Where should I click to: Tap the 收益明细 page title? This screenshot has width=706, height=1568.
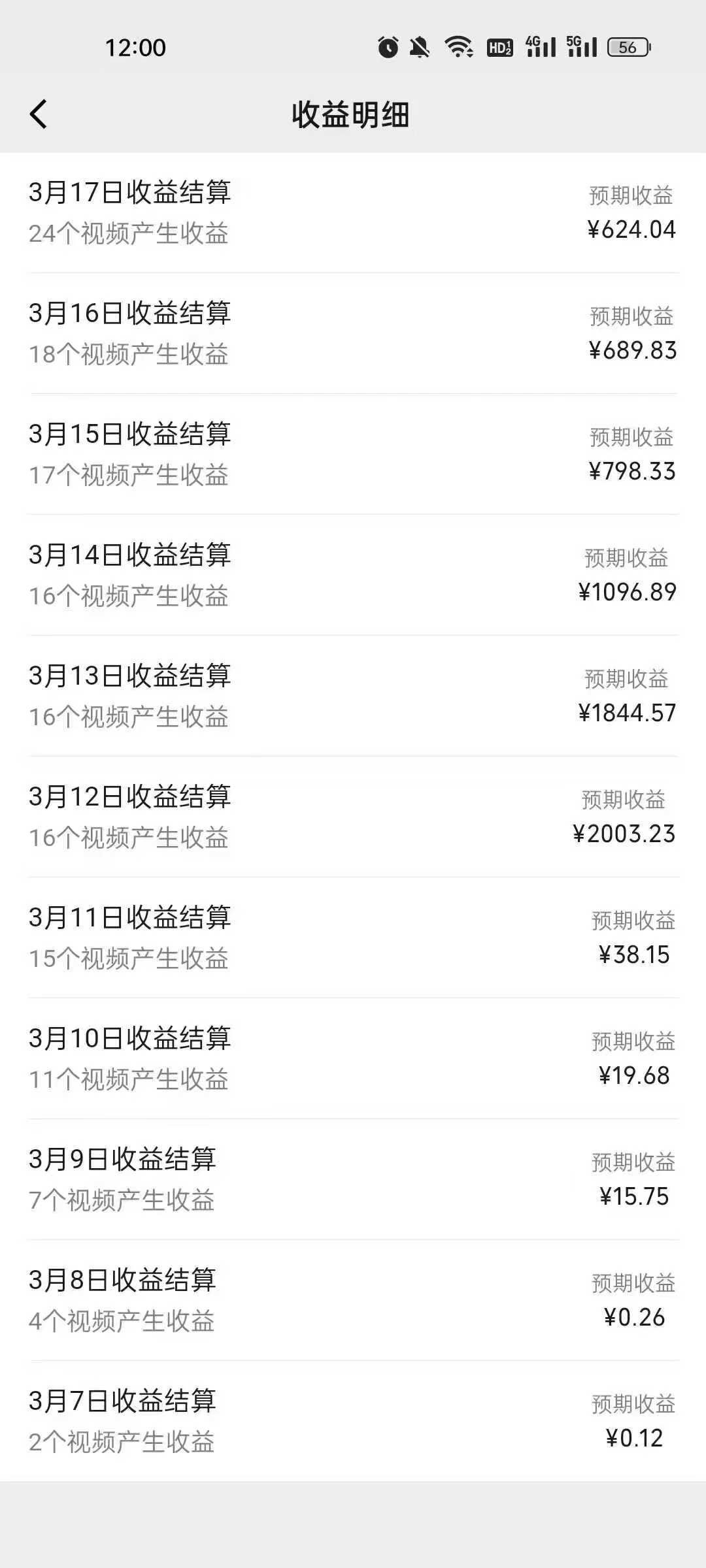[x=353, y=113]
